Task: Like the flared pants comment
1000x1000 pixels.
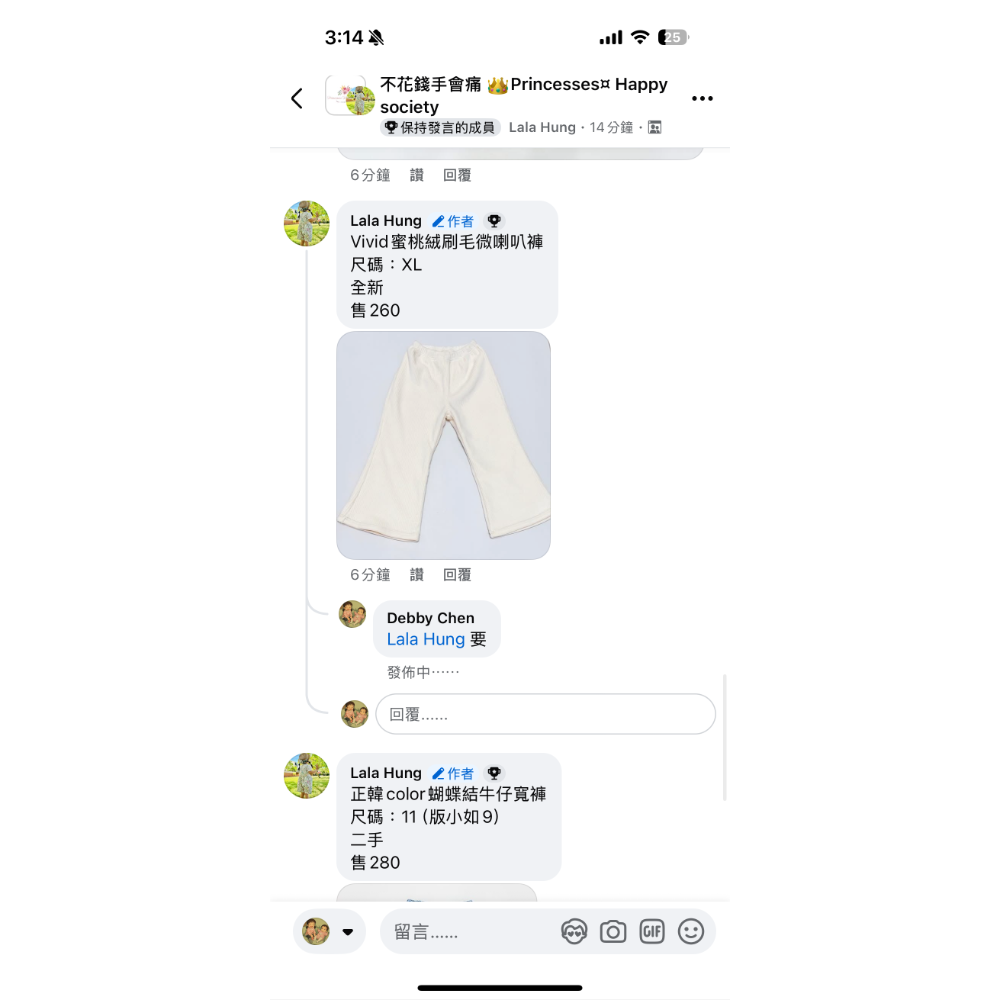Action: (x=417, y=575)
